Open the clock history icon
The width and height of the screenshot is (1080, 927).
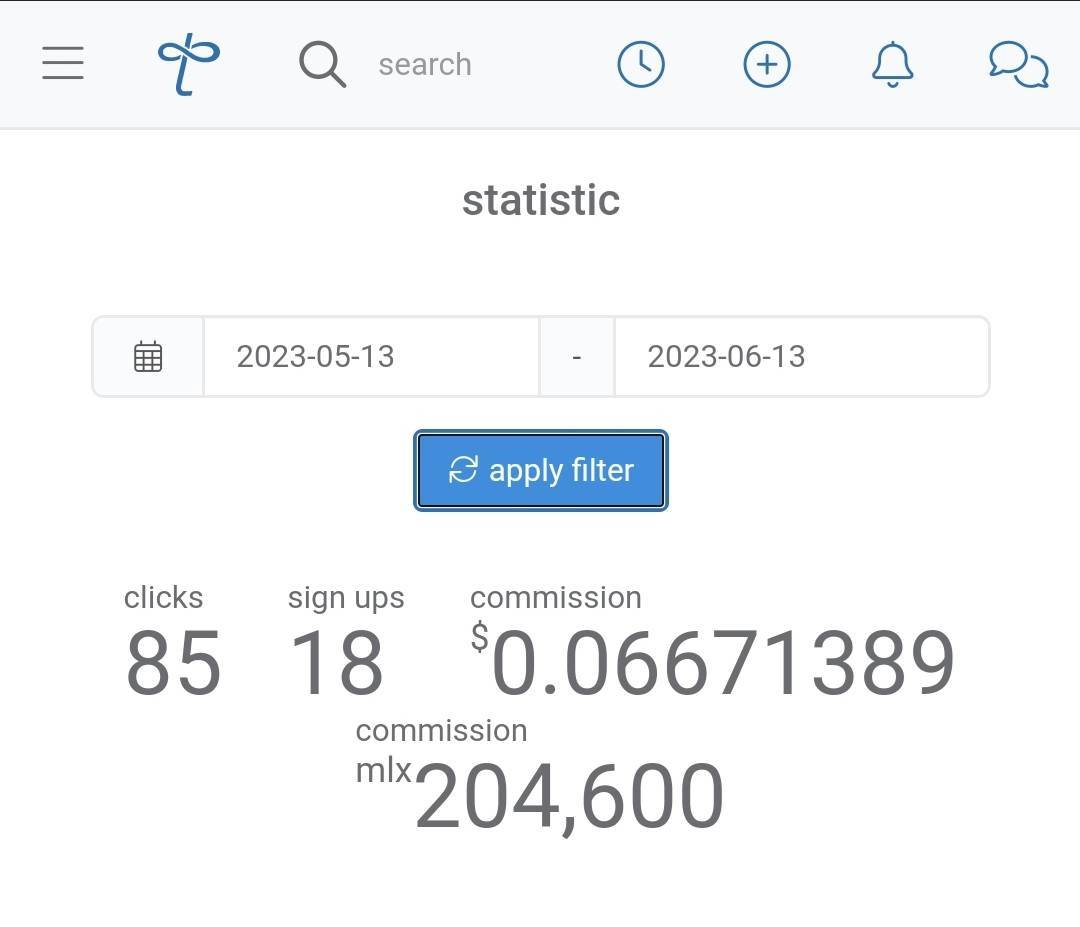coord(641,65)
